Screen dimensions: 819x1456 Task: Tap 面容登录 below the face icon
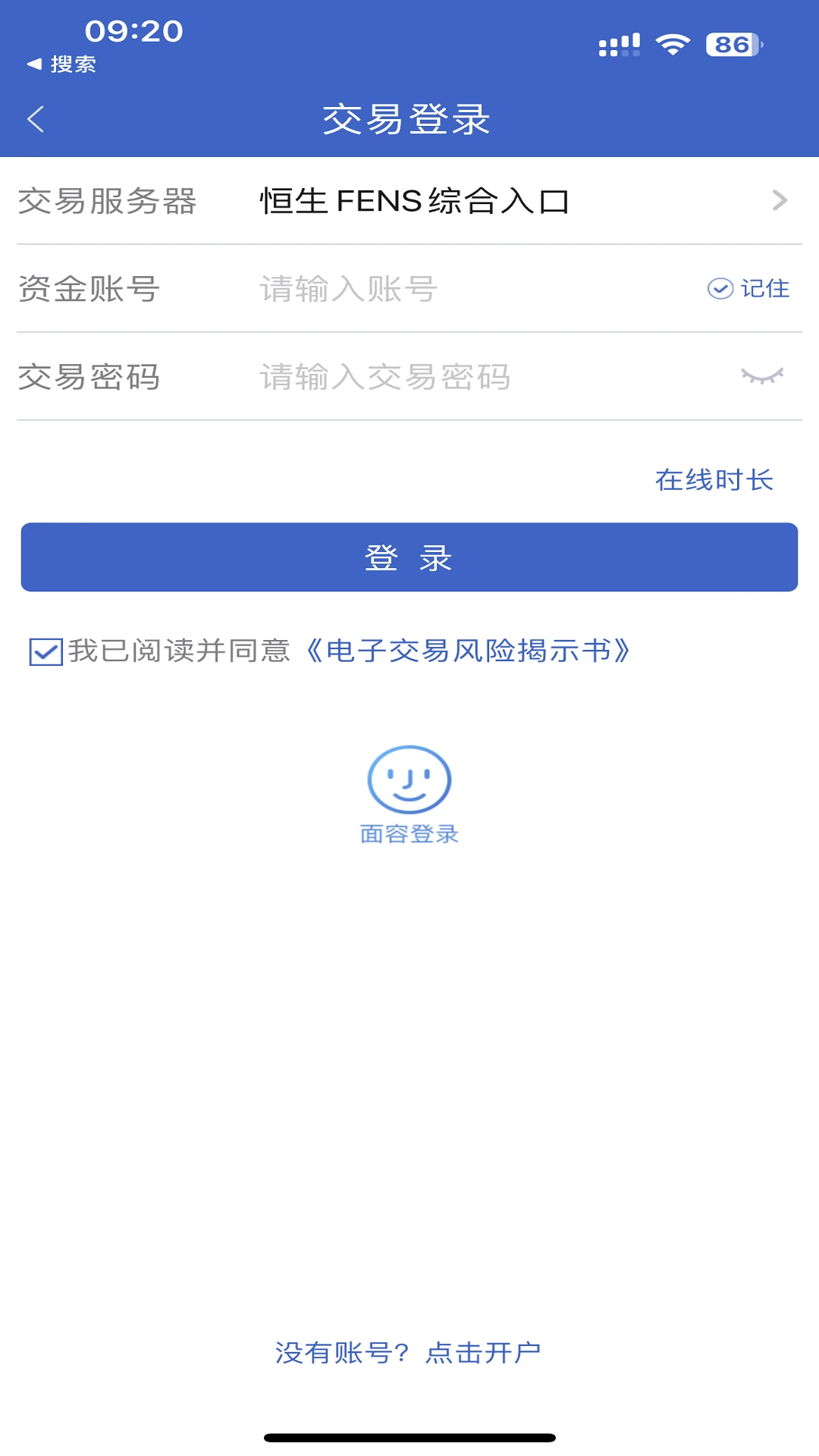(409, 834)
